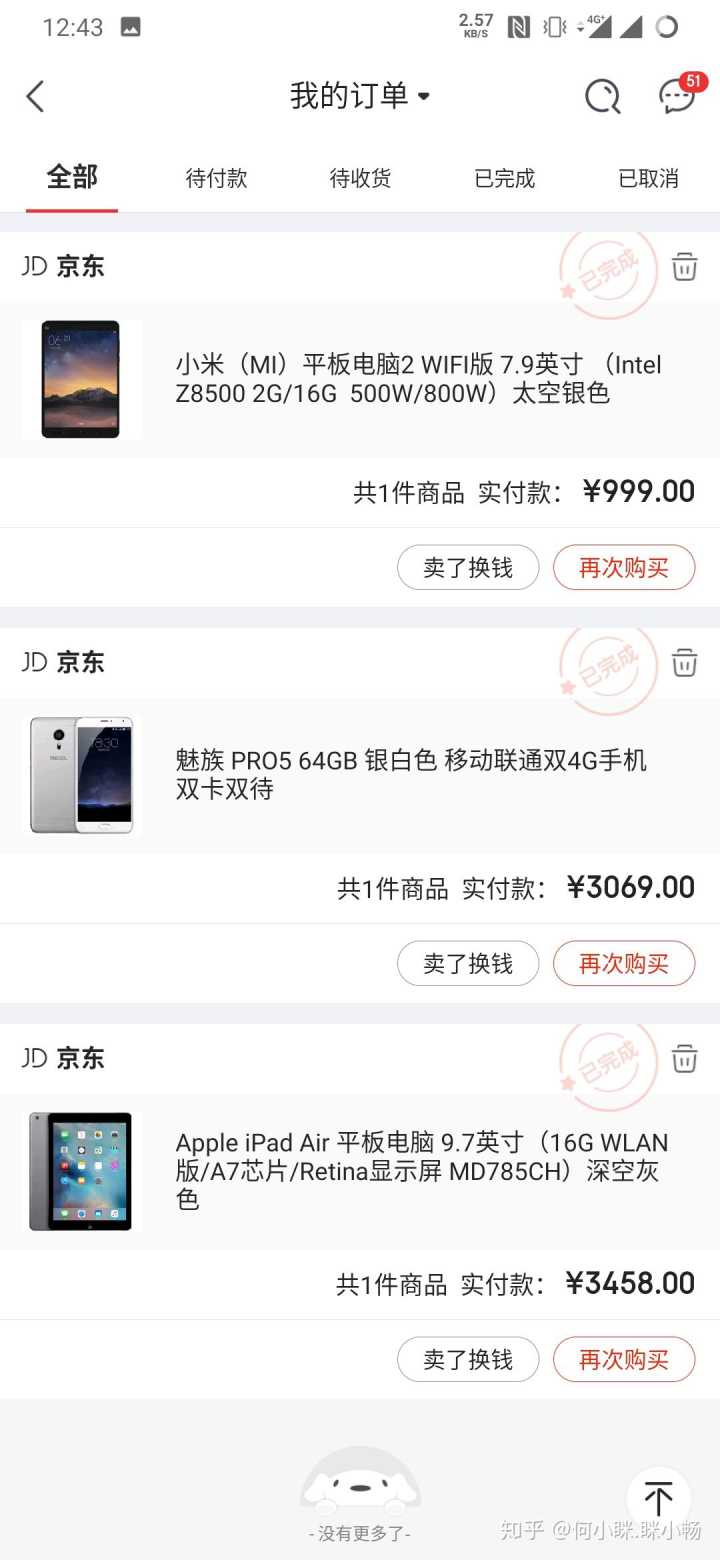Viewport: 720px width, 1560px height.
Task: Switch to the 已取消 tab
Action: coord(648,179)
